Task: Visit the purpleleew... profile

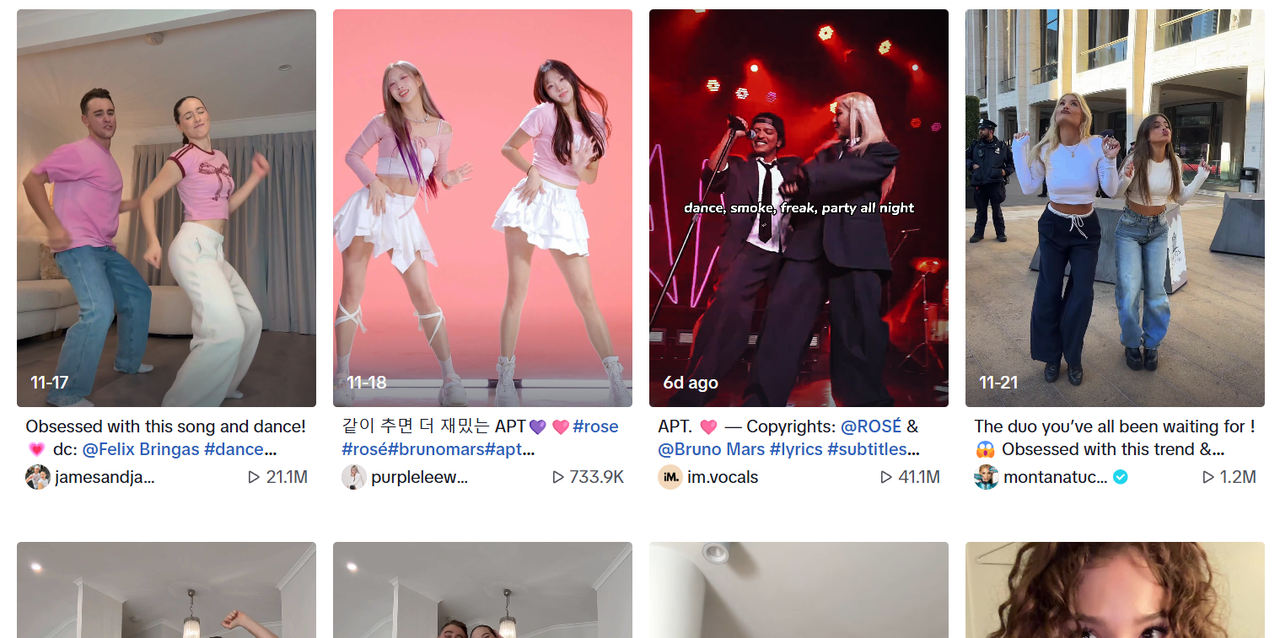Action: pyautogui.click(x=419, y=477)
